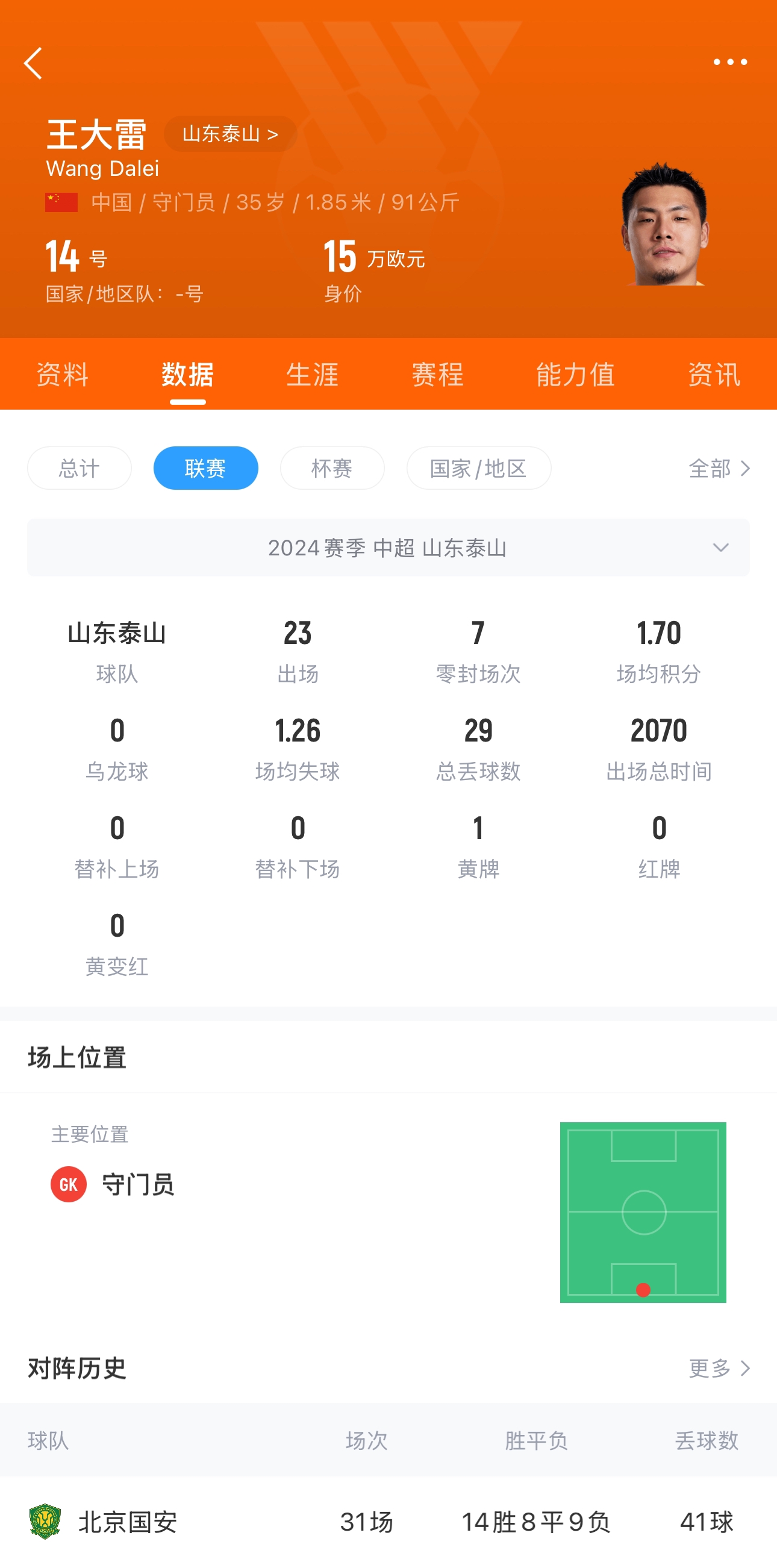The height and width of the screenshot is (1568, 777).
Task: Go back using the top-left arrow
Action: [34, 63]
